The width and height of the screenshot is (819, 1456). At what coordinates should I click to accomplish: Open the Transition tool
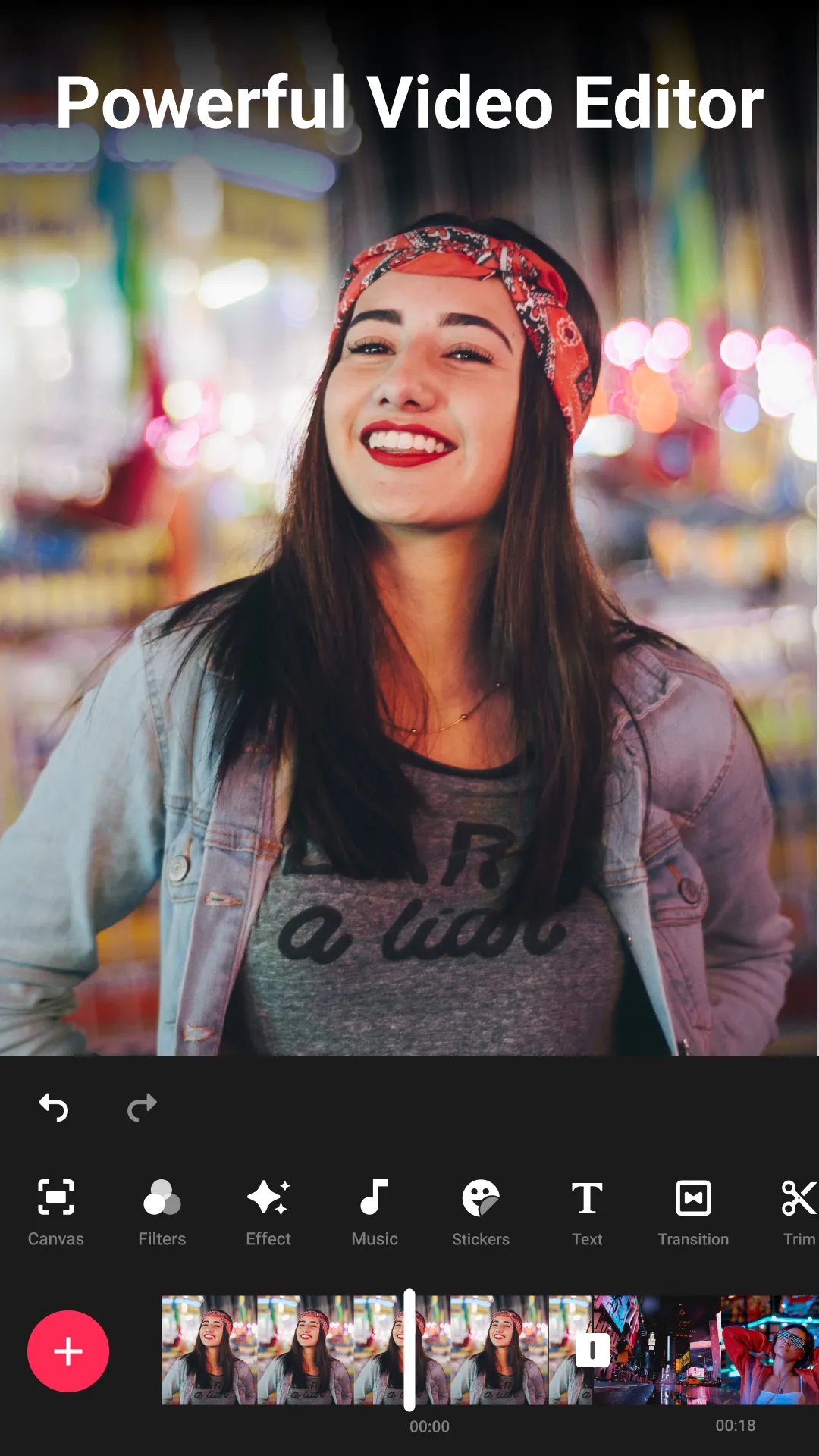point(693,1212)
